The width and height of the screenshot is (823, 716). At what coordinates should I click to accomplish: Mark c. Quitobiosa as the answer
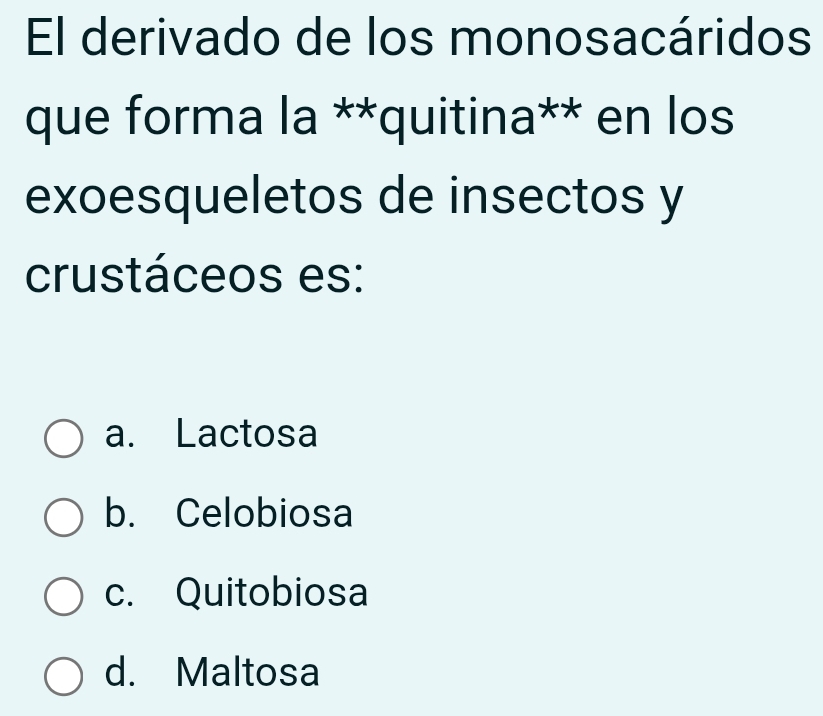pos(64,595)
